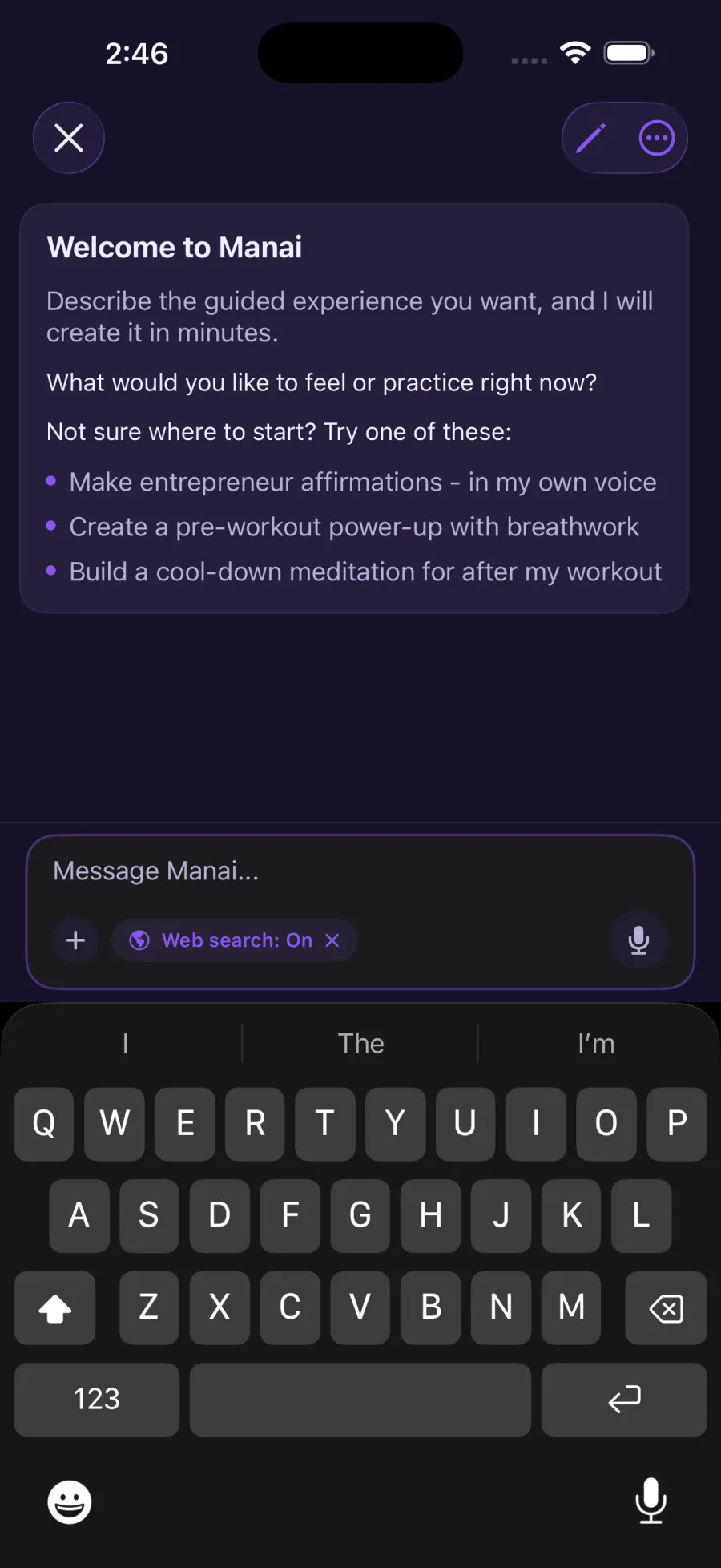Choose 'Create a pre-workout power-up' suggestion
721x1568 pixels.
pyautogui.click(x=353, y=527)
